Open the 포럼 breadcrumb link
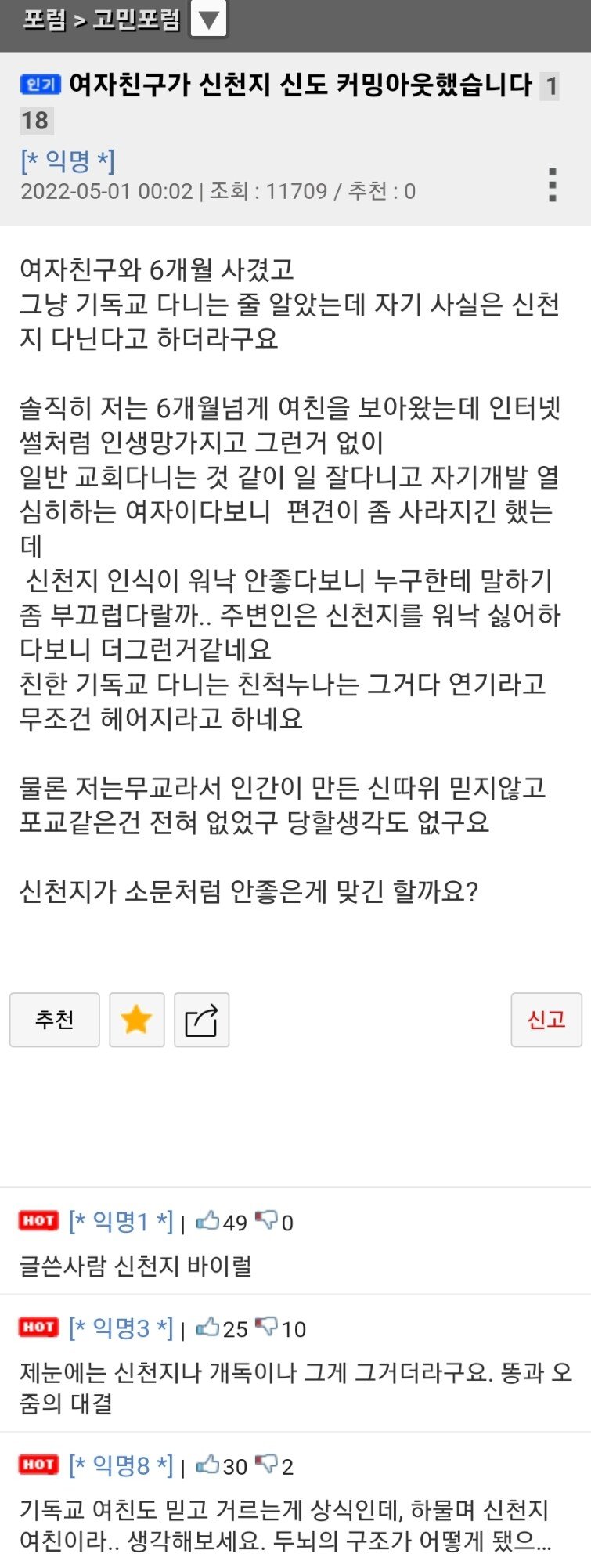This screenshot has width=591, height=1568. [44, 20]
